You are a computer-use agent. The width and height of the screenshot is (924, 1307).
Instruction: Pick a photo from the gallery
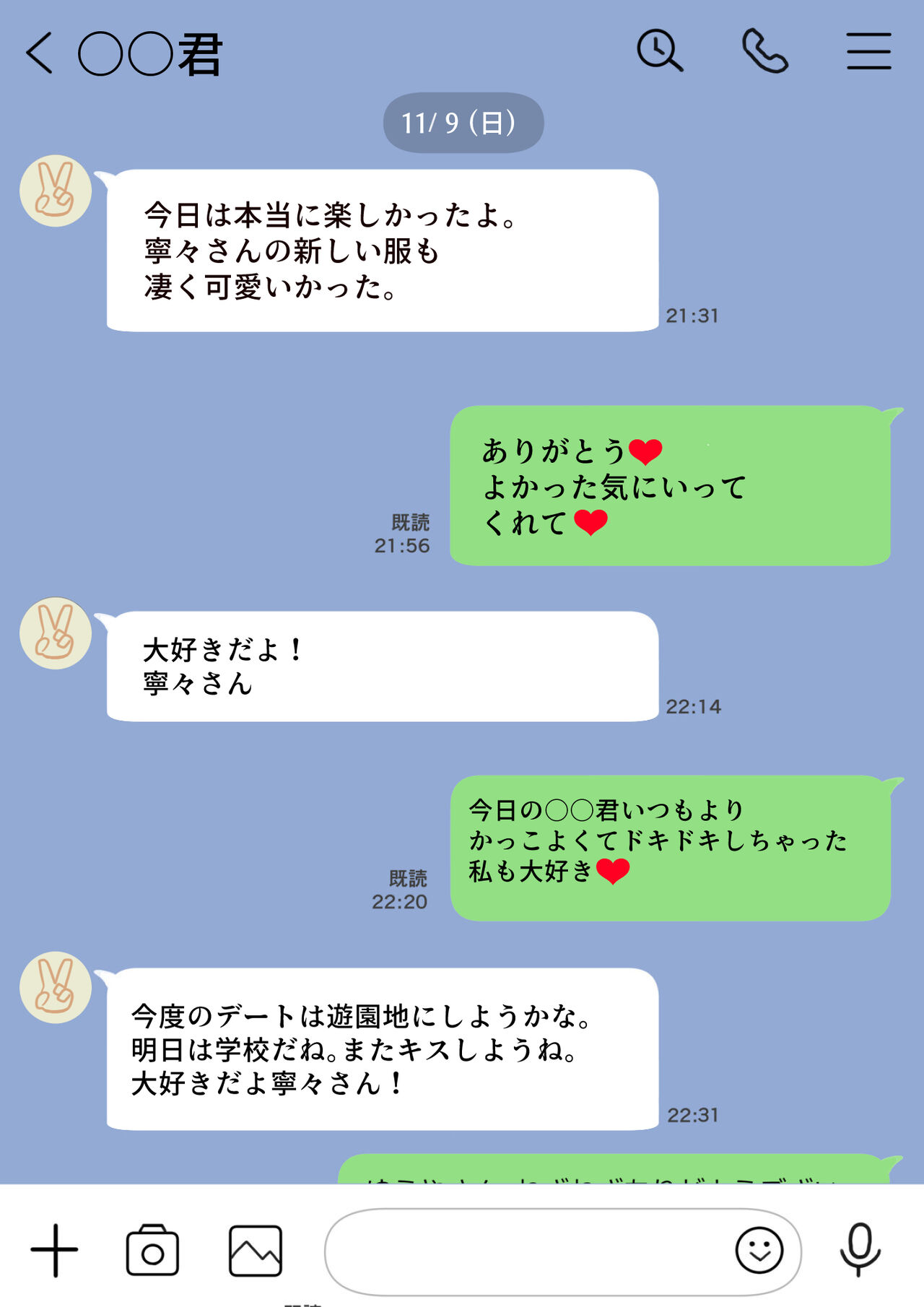click(255, 1250)
